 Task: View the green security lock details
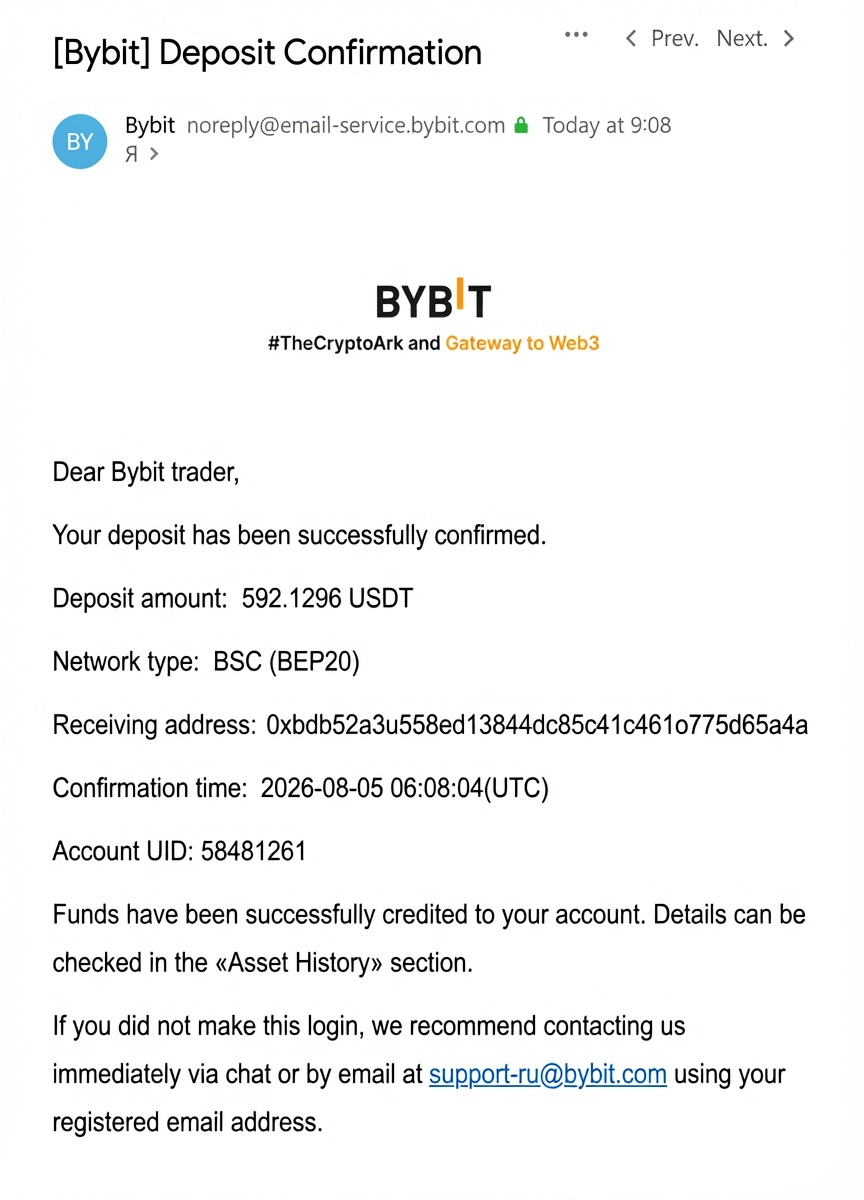520,126
